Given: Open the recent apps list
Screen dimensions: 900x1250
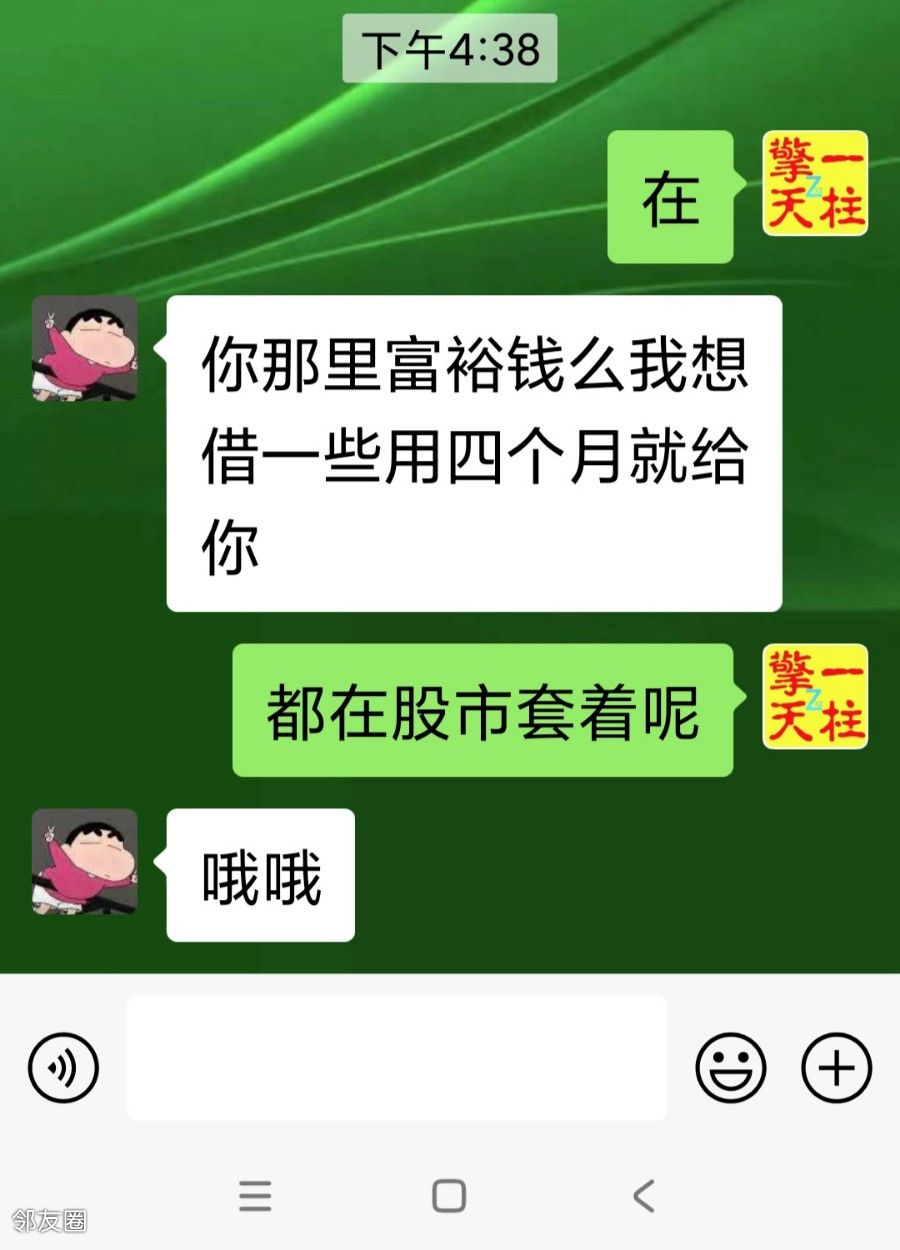Looking at the screenshot, I should [x=255, y=1195].
